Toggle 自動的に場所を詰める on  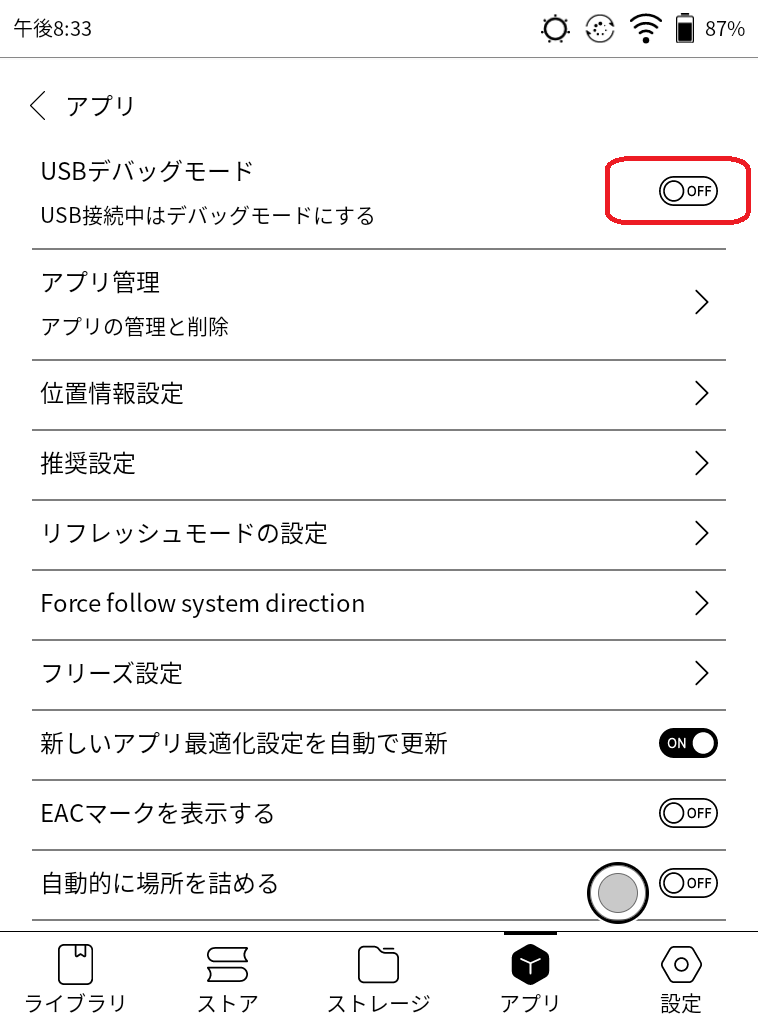688,883
